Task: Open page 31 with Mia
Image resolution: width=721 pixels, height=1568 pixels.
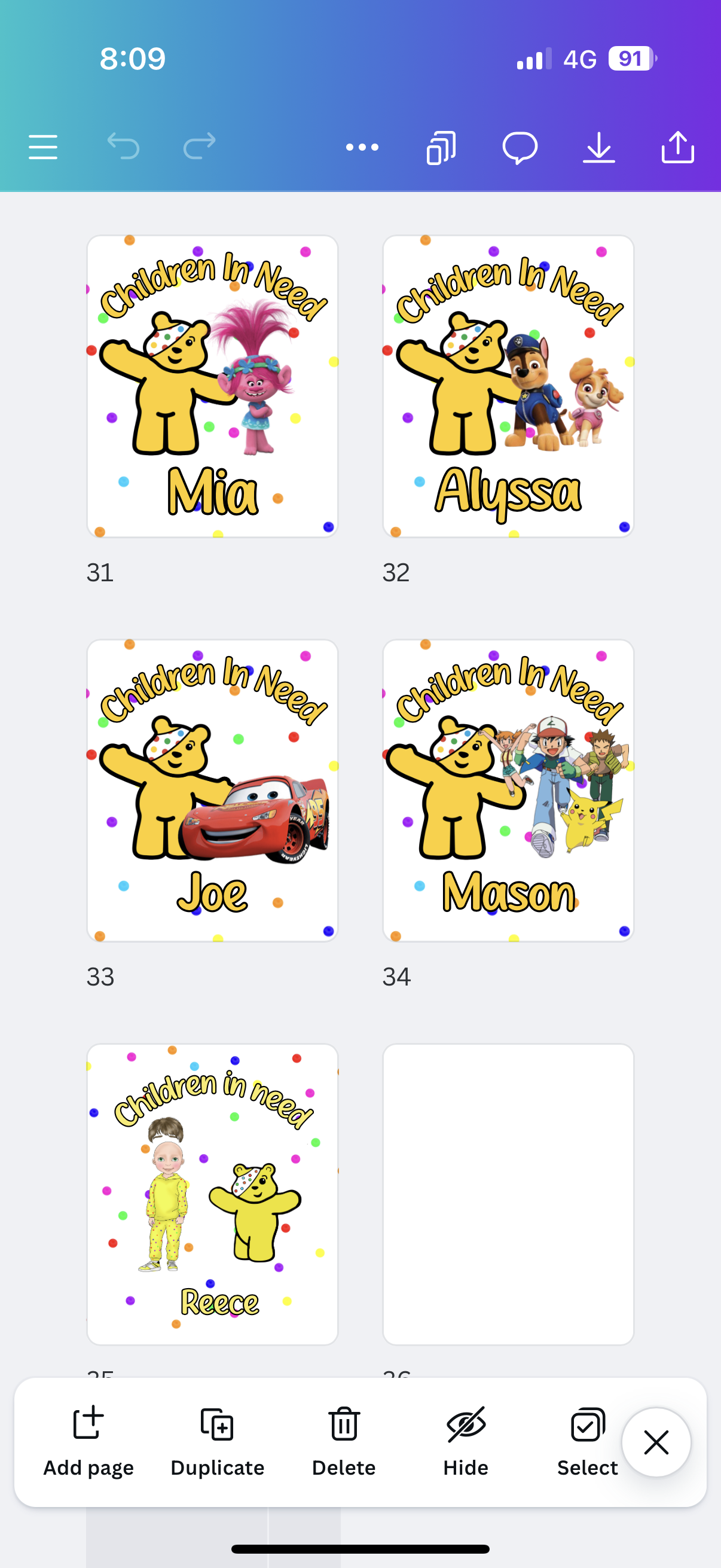Action: coord(212,386)
